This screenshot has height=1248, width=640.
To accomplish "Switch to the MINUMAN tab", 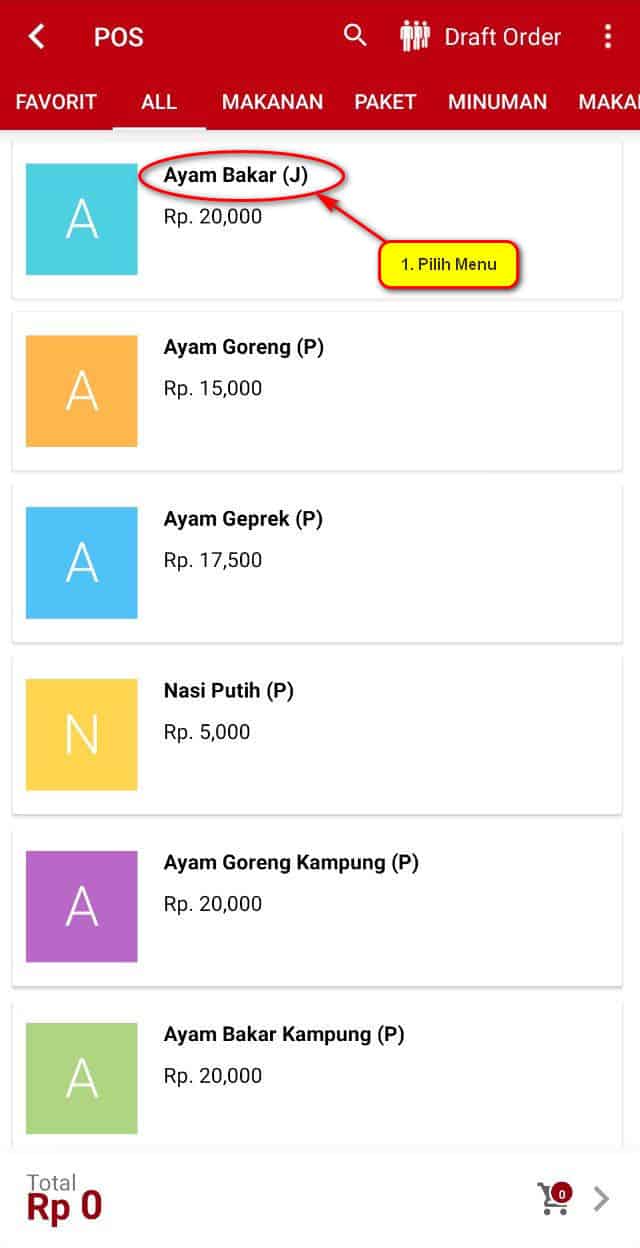I will (497, 102).
